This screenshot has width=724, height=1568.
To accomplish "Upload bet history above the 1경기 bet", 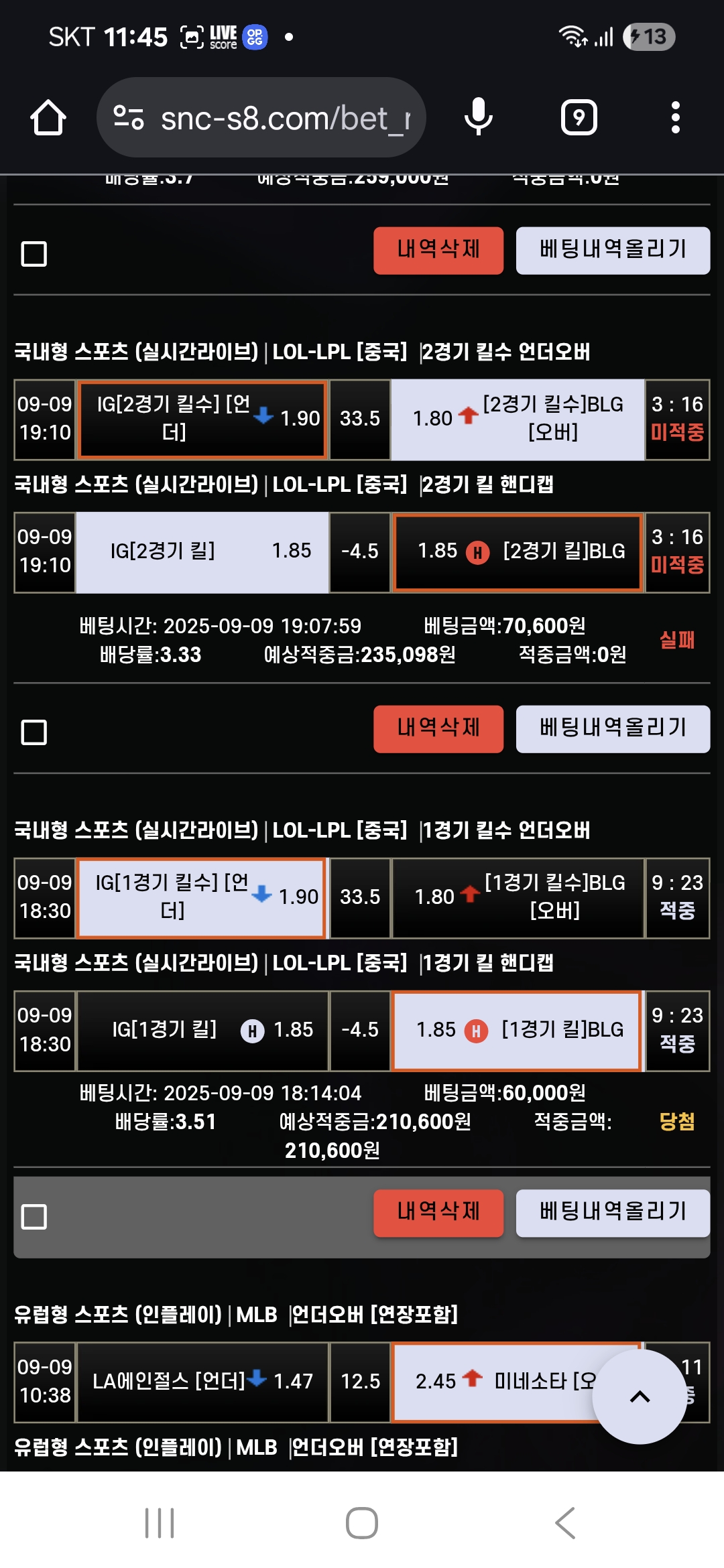I will click(613, 728).
